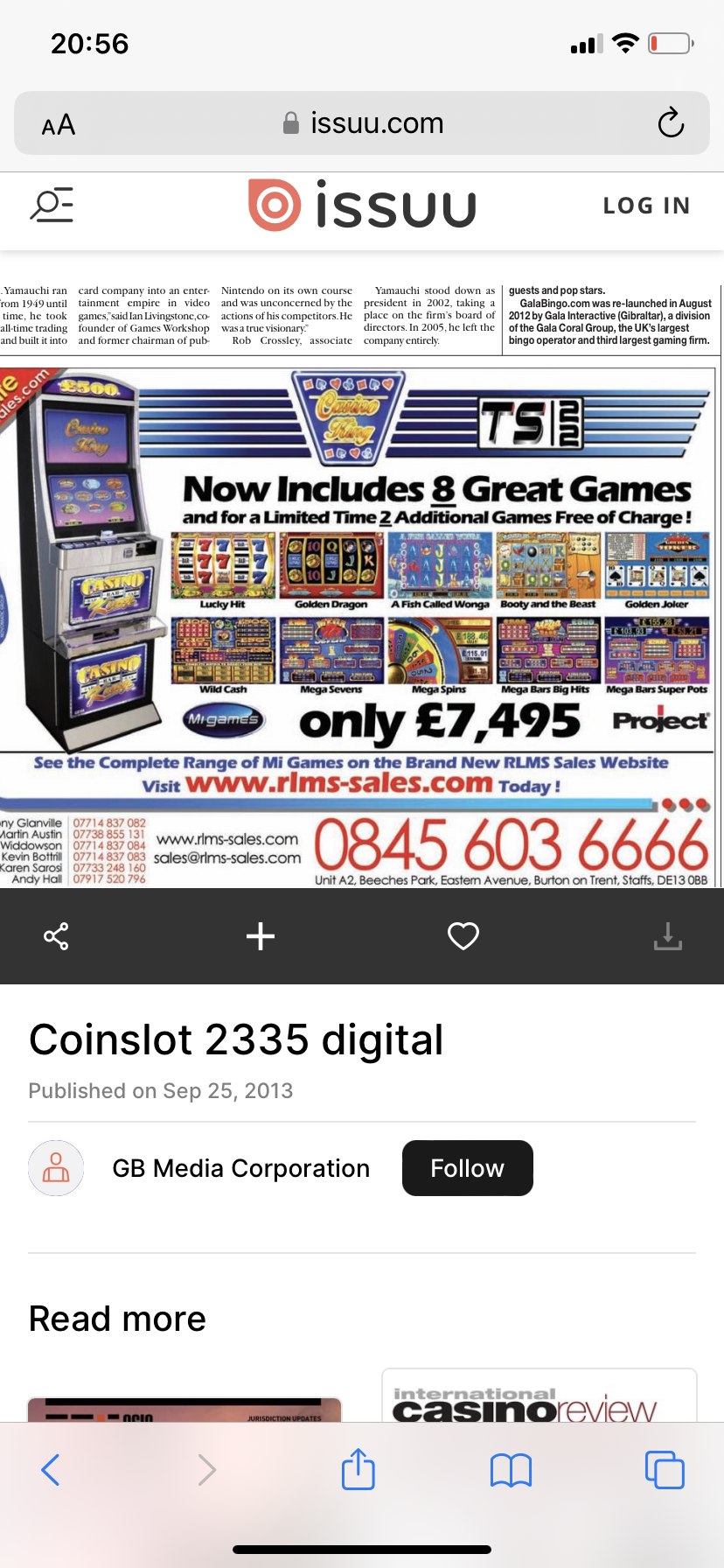724x1568 pixels.
Task: Show all open Safari tabs
Action: pyautogui.click(x=665, y=1470)
